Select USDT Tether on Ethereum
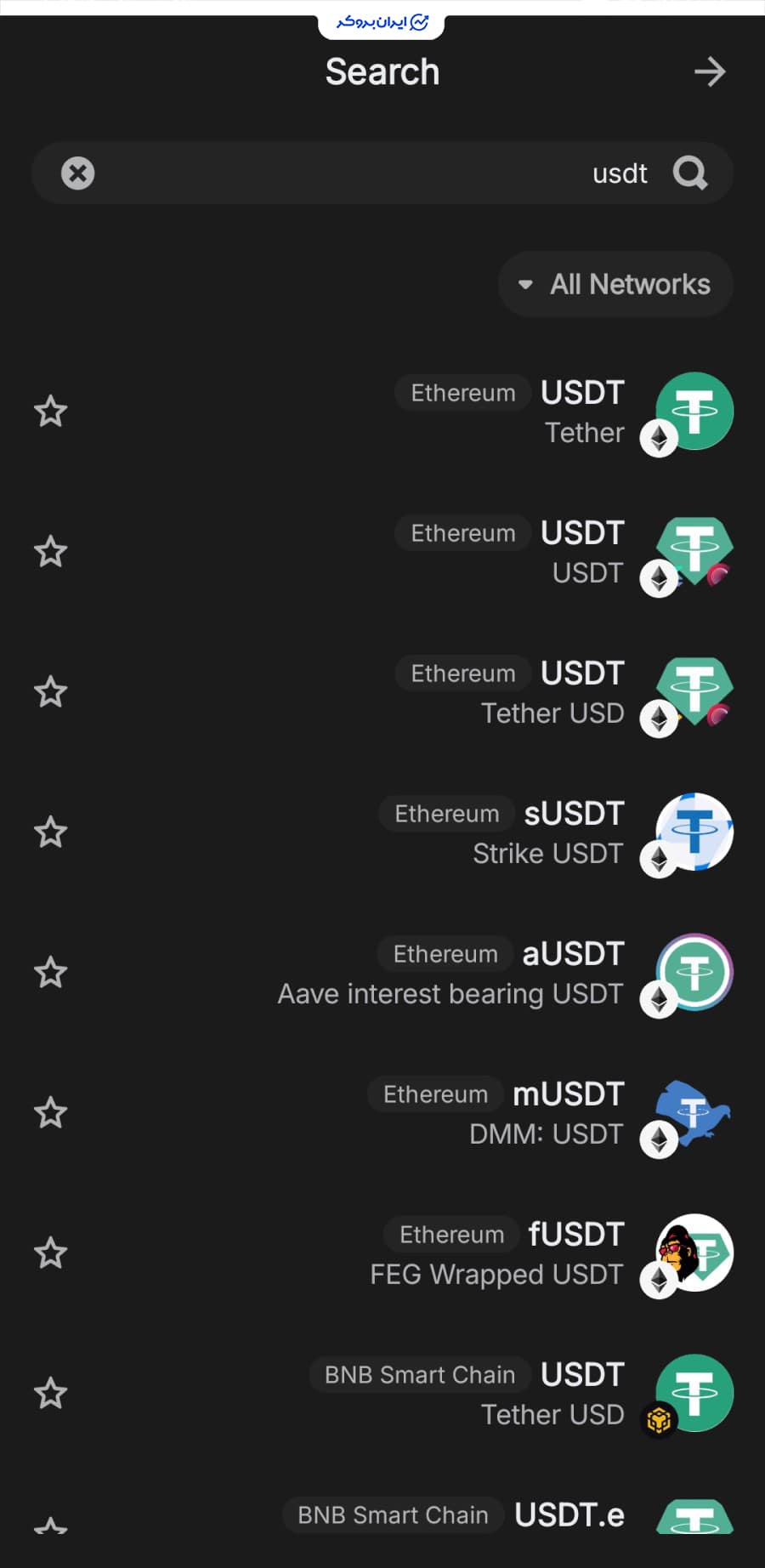765x1568 pixels. click(x=510, y=412)
